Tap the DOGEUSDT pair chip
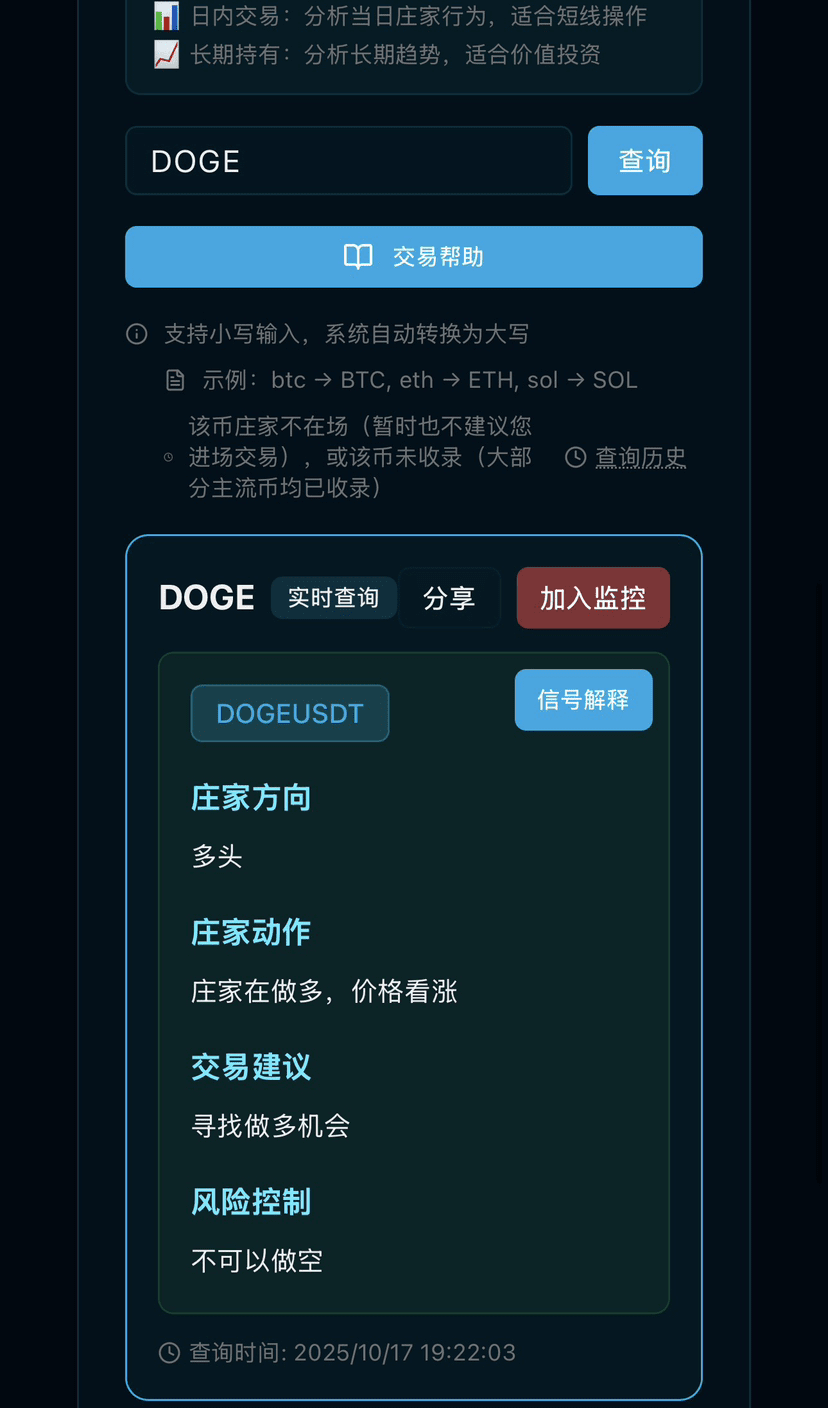The height and width of the screenshot is (1408, 828). coord(290,713)
